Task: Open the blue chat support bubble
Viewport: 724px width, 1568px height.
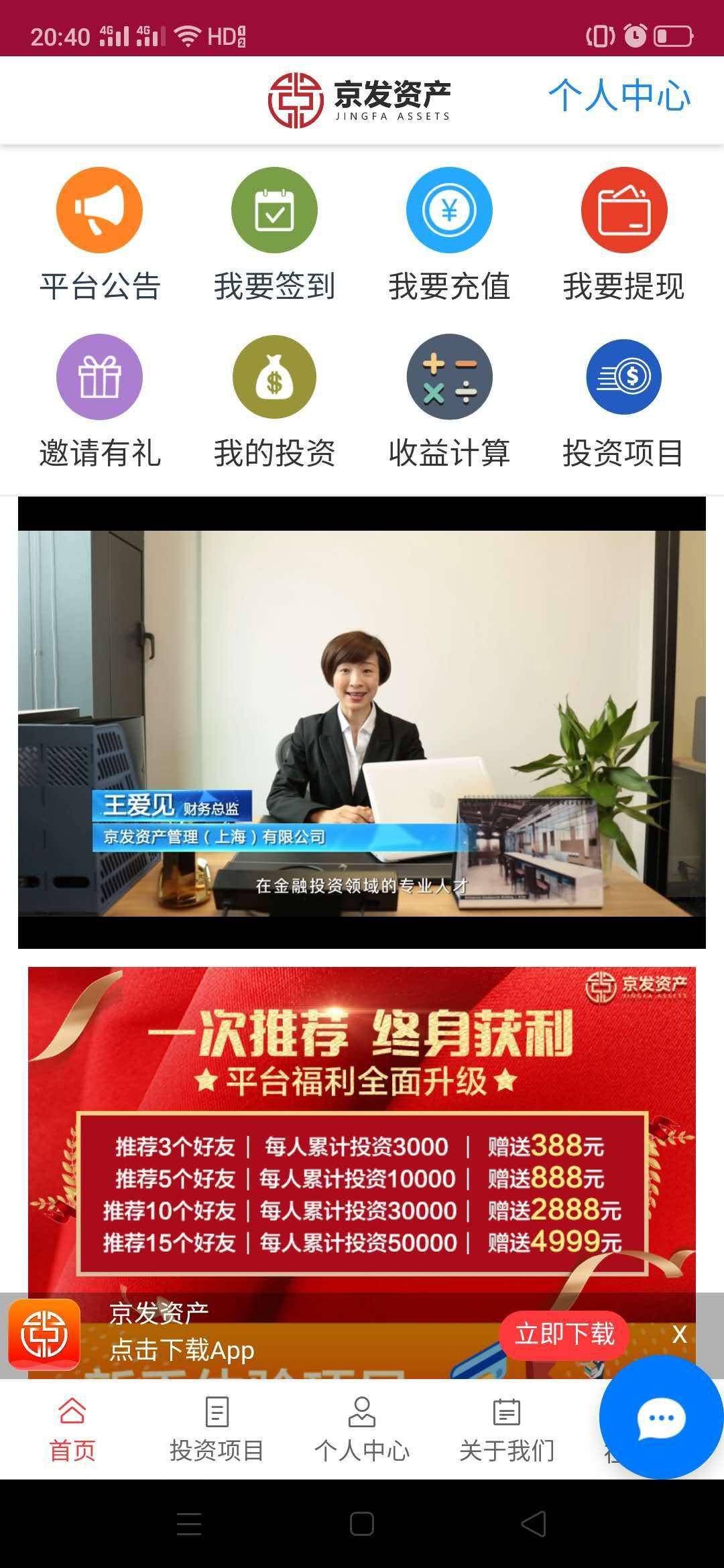Action: point(660,1417)
